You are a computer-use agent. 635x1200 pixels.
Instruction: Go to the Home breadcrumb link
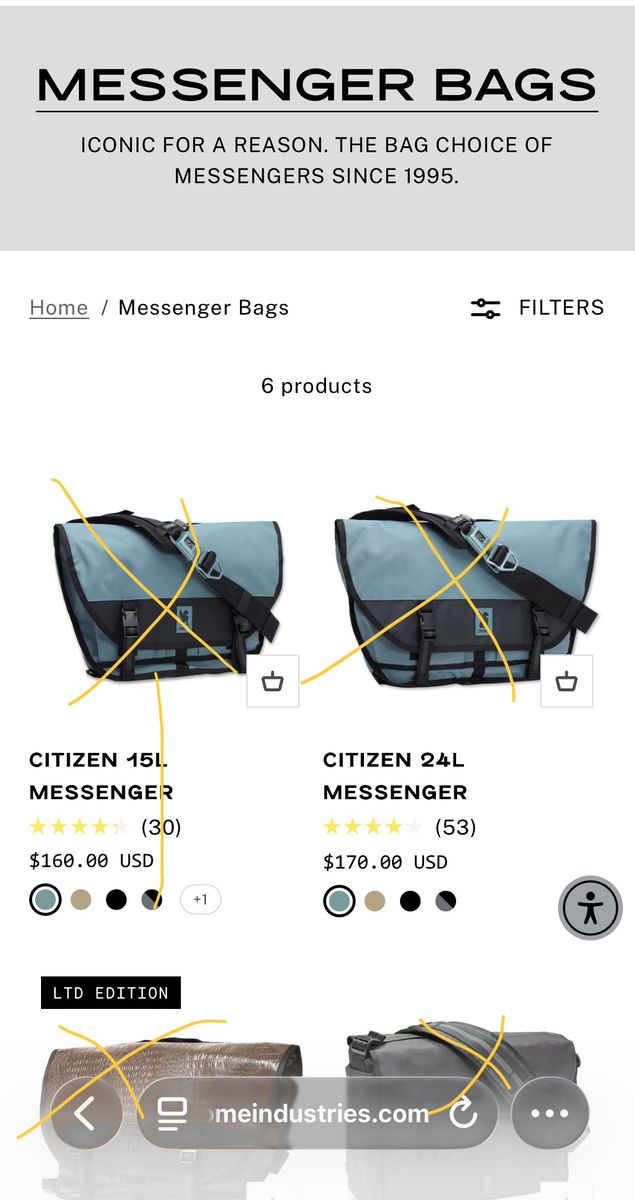[59, 308]
